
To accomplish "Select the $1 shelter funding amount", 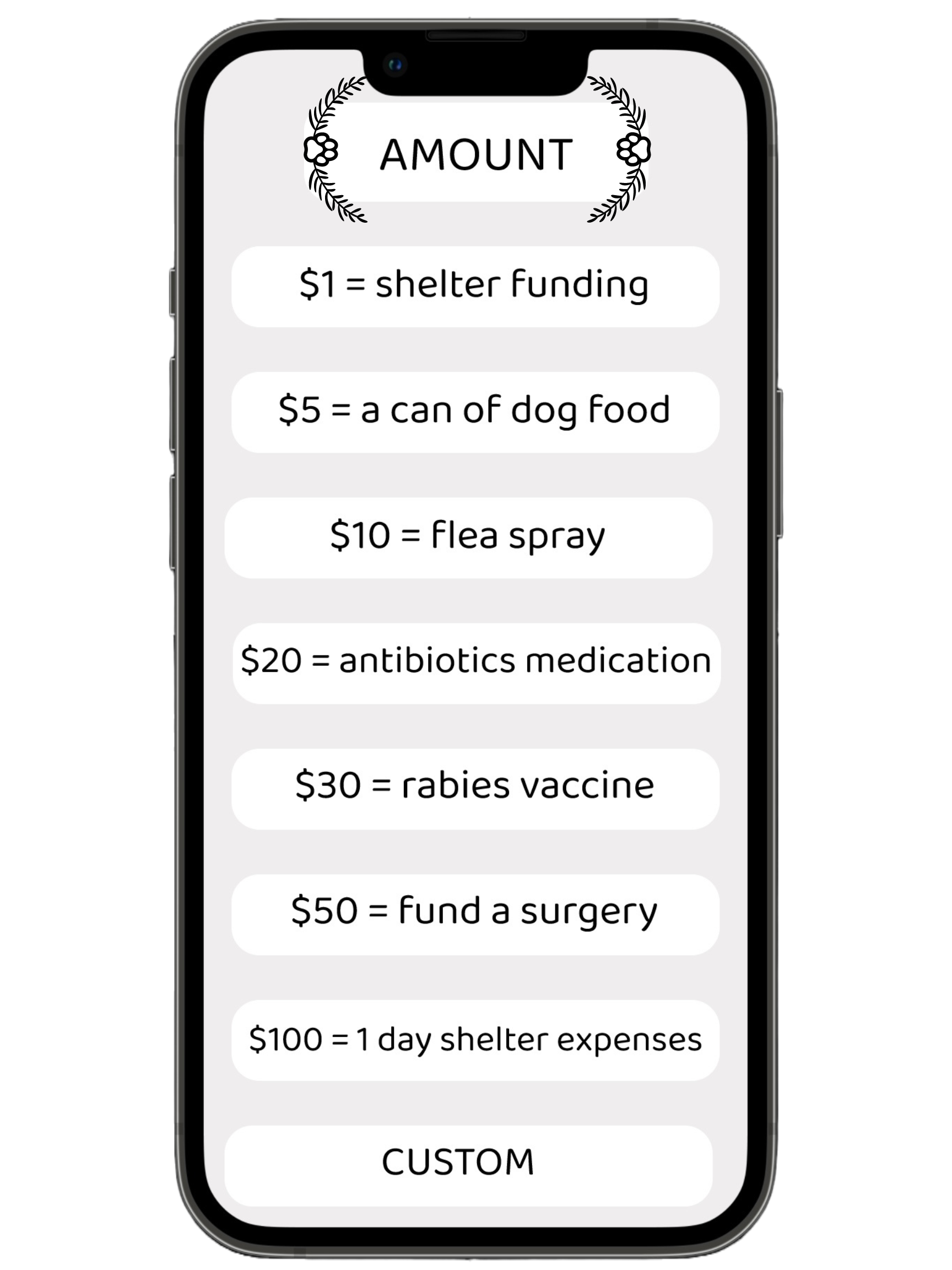I will click(x=475, y=287).
